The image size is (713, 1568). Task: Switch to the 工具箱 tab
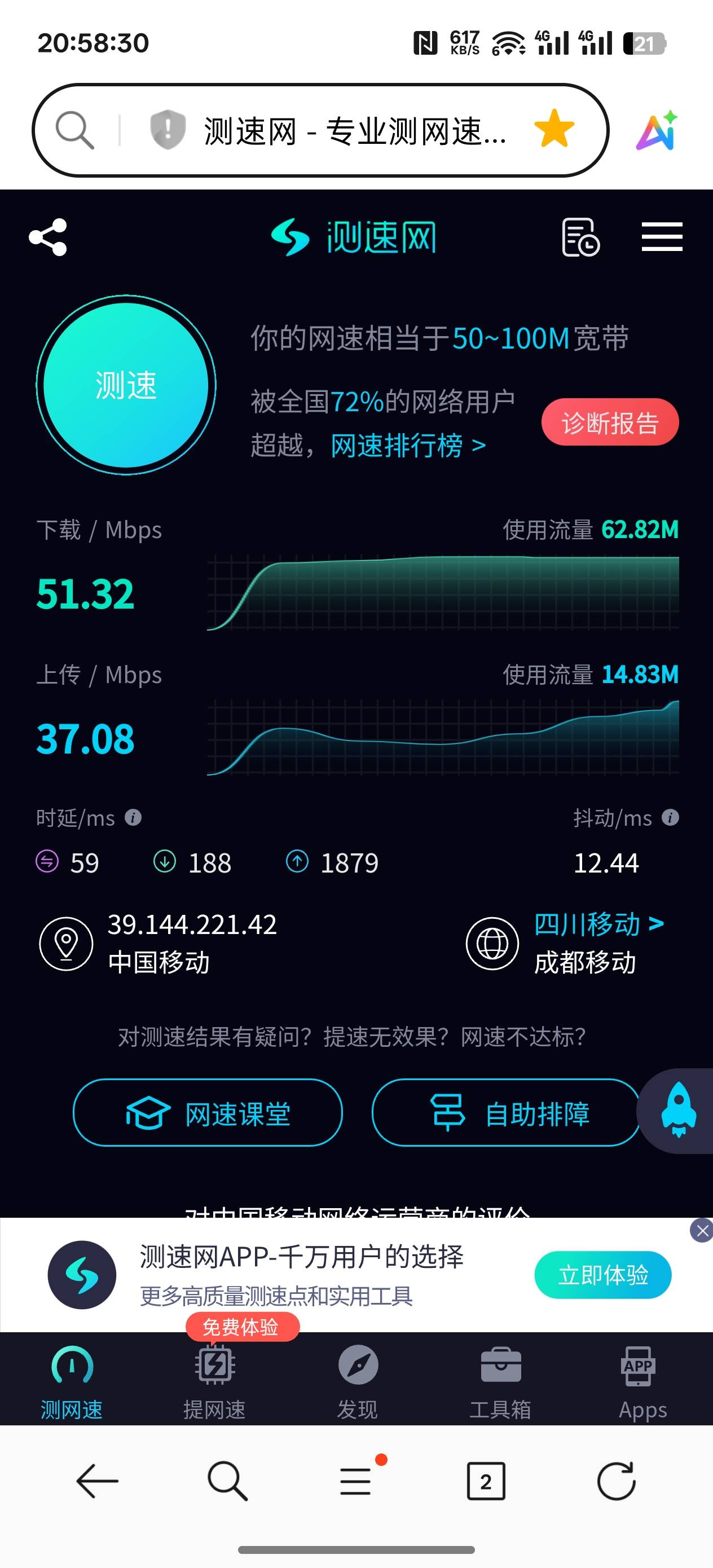500,1382
